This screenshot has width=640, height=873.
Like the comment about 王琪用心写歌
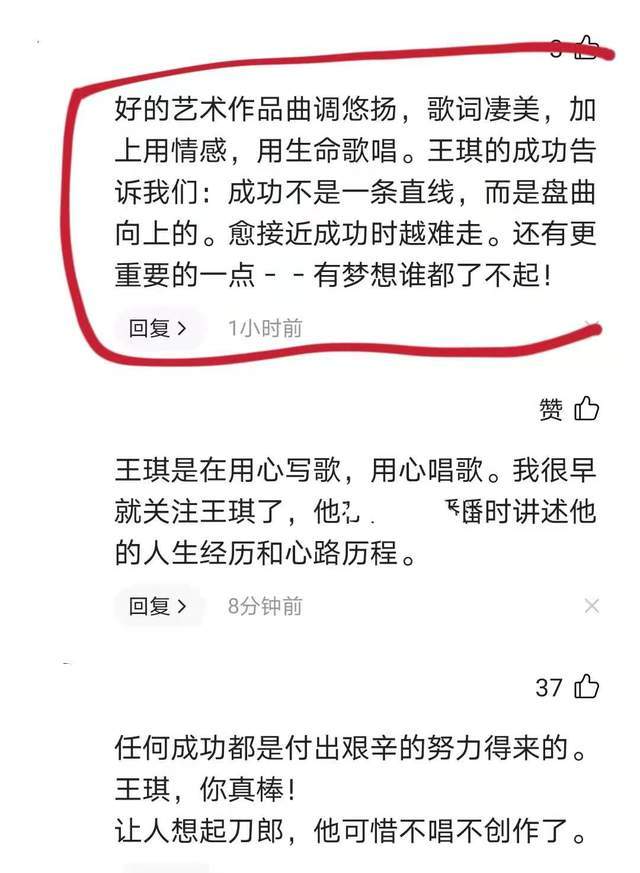click(584, 409)
